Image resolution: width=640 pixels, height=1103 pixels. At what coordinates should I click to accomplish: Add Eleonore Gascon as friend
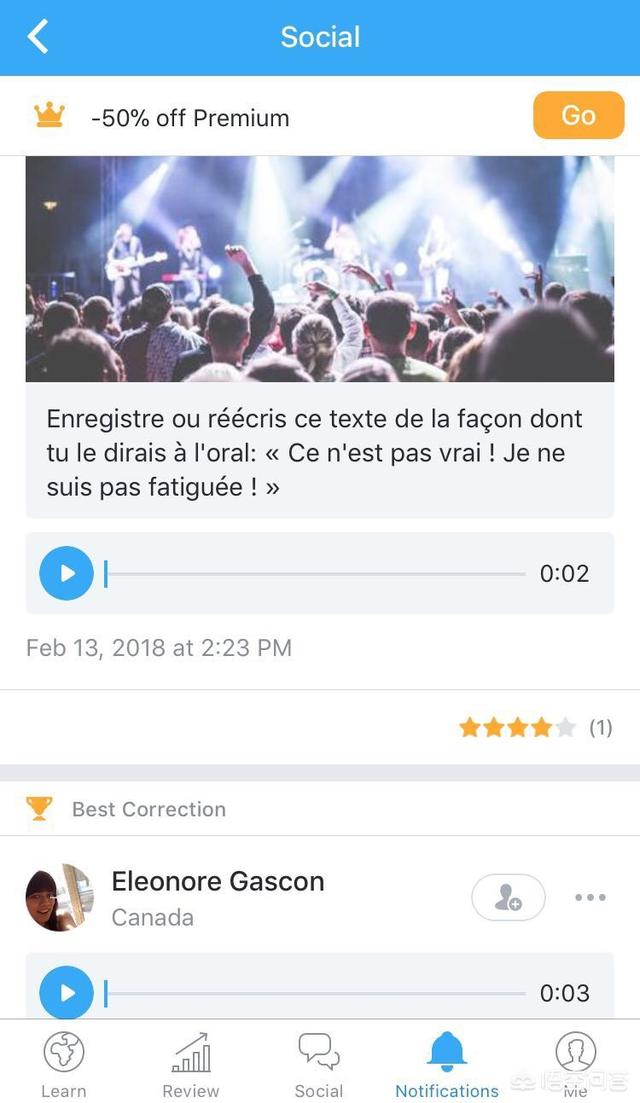[x=508, y=897]
